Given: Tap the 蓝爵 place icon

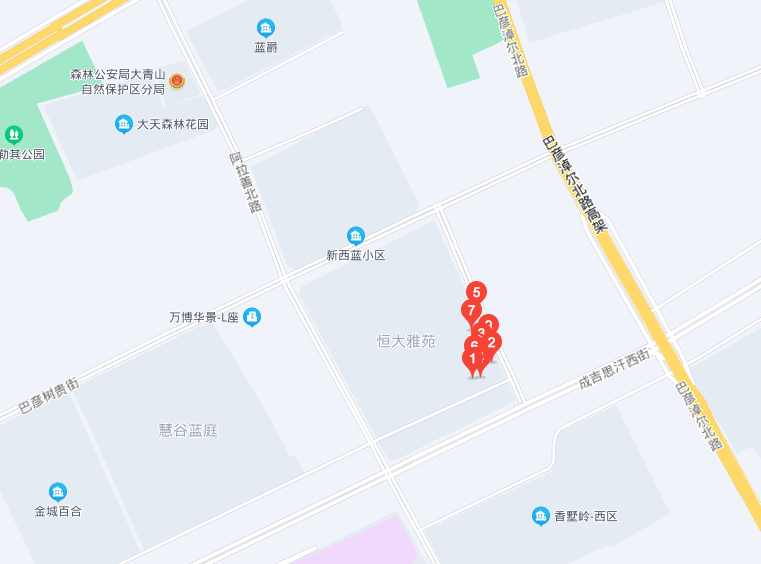Looking at the screenshot, I should (x=265, y=28).
